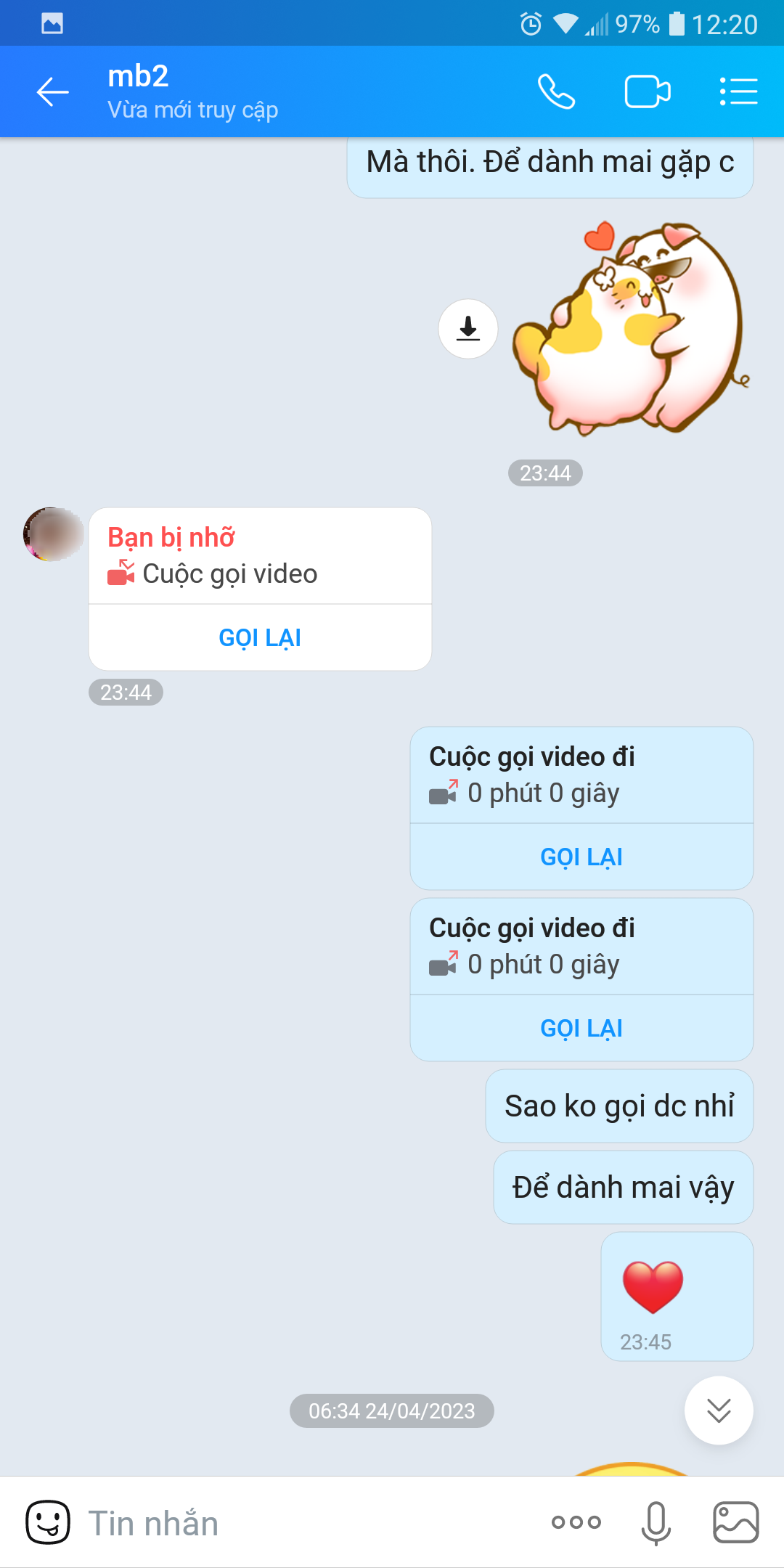Start a voice call with mb2

556,92
